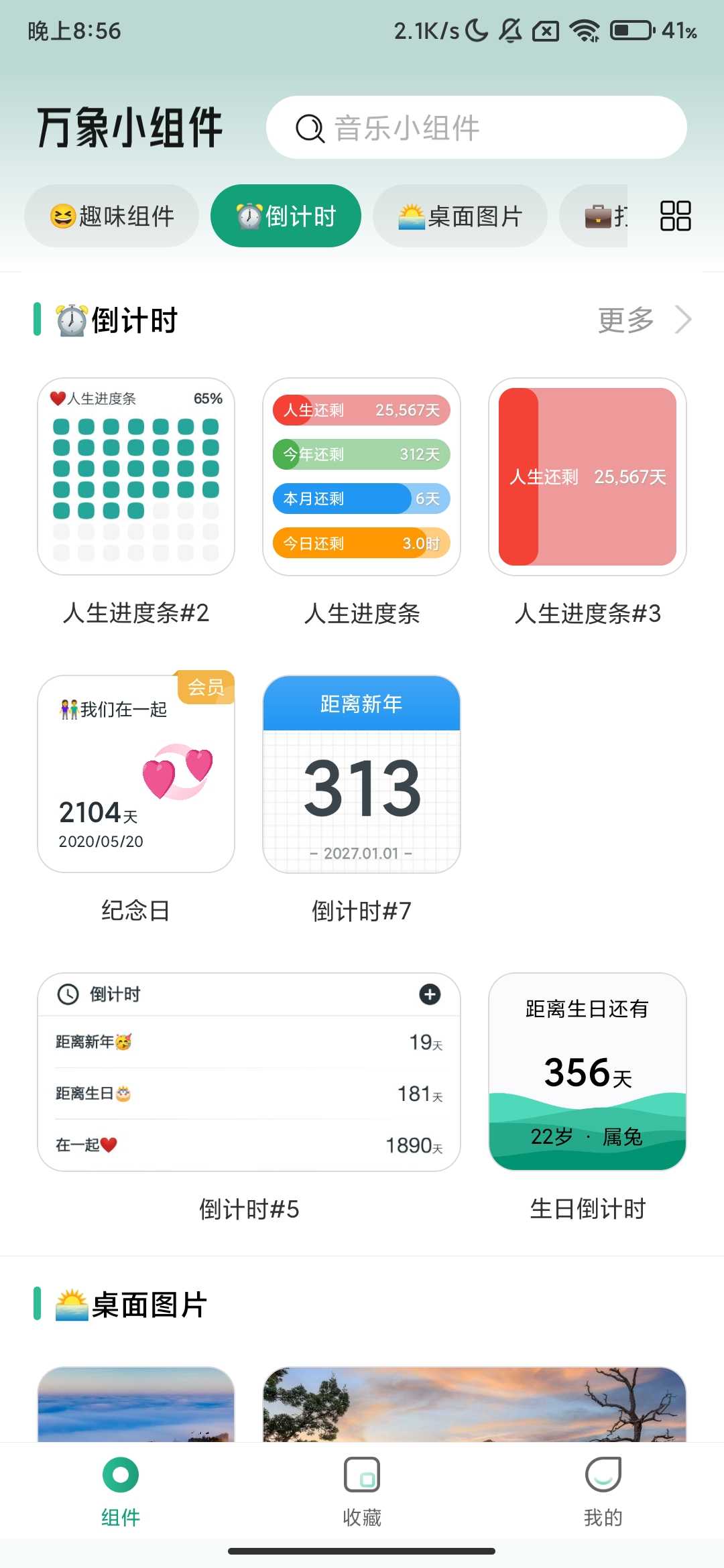The image size is (724, 1568).
Task: Open the blue cloud-sea desktop picture
Action: (x=136, y=1404)
